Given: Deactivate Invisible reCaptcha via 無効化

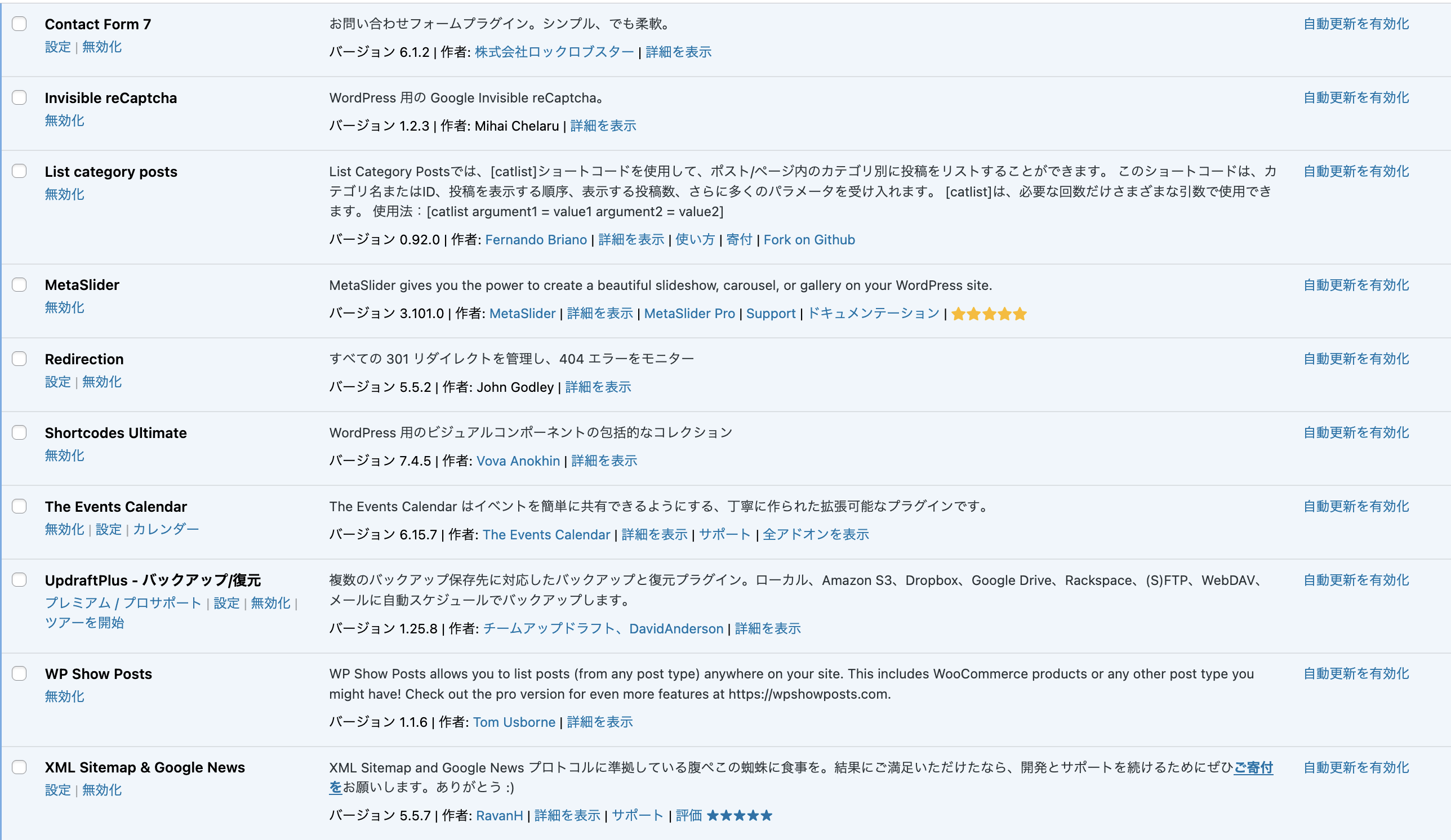Looking at the screenshot, I should coord(64,120).
